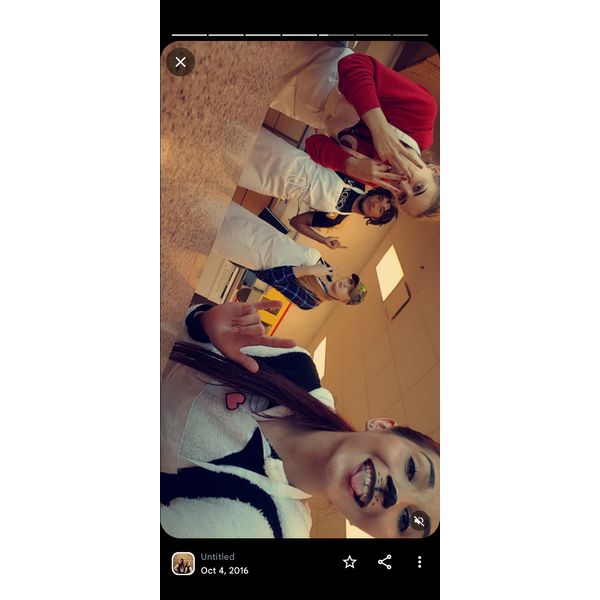Close the memory viewer
The image size is (600, 600).
click(180, 62)
